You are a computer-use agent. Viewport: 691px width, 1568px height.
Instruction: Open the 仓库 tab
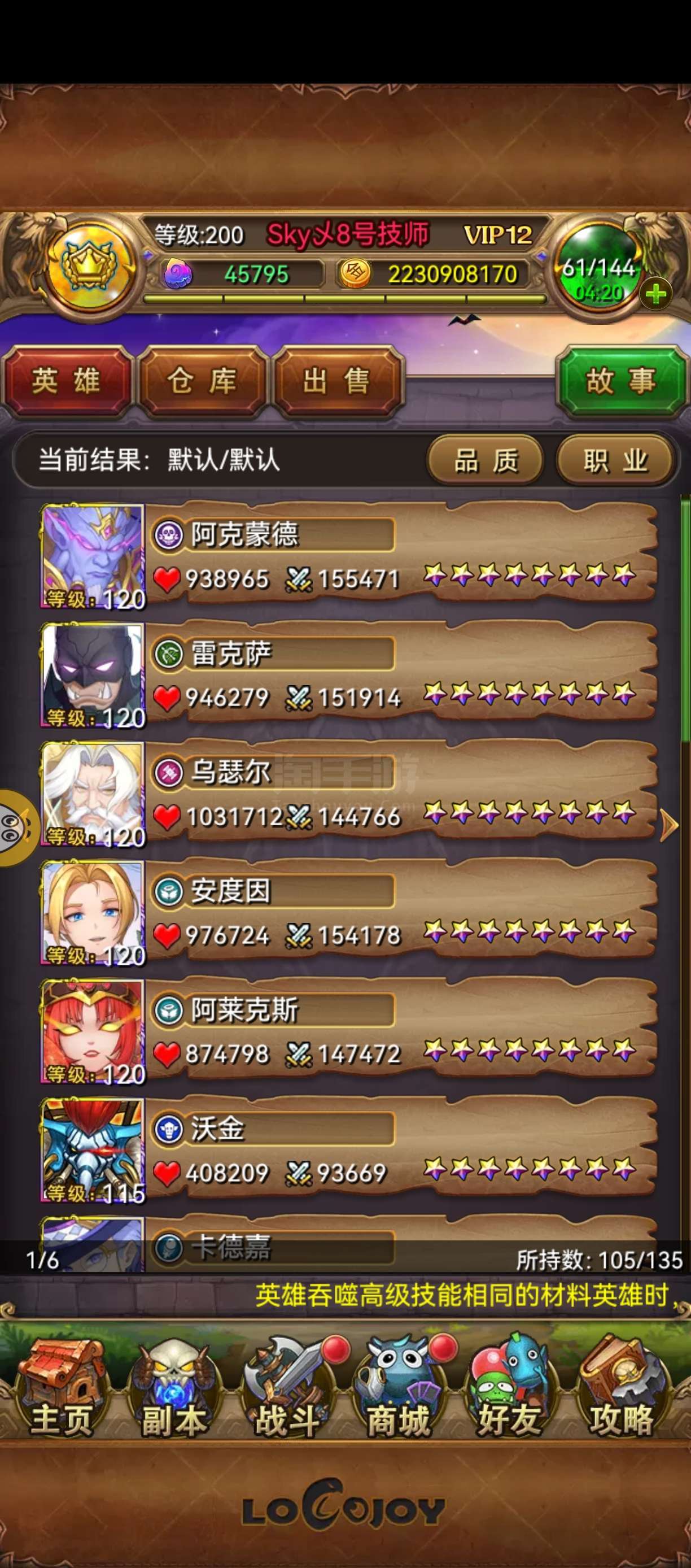coord(203,382)
